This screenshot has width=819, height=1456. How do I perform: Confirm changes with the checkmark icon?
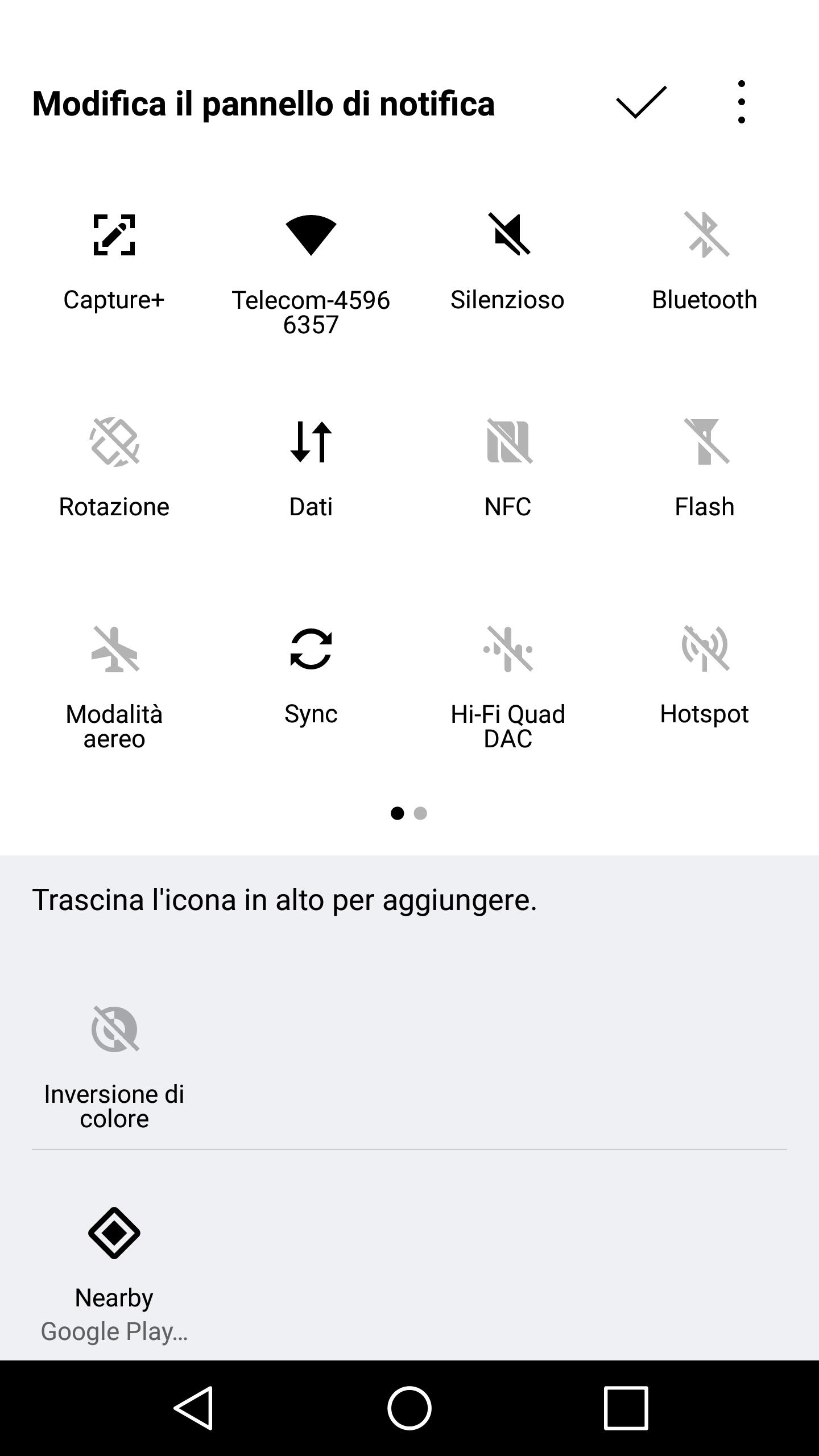[x=641, y=103]
